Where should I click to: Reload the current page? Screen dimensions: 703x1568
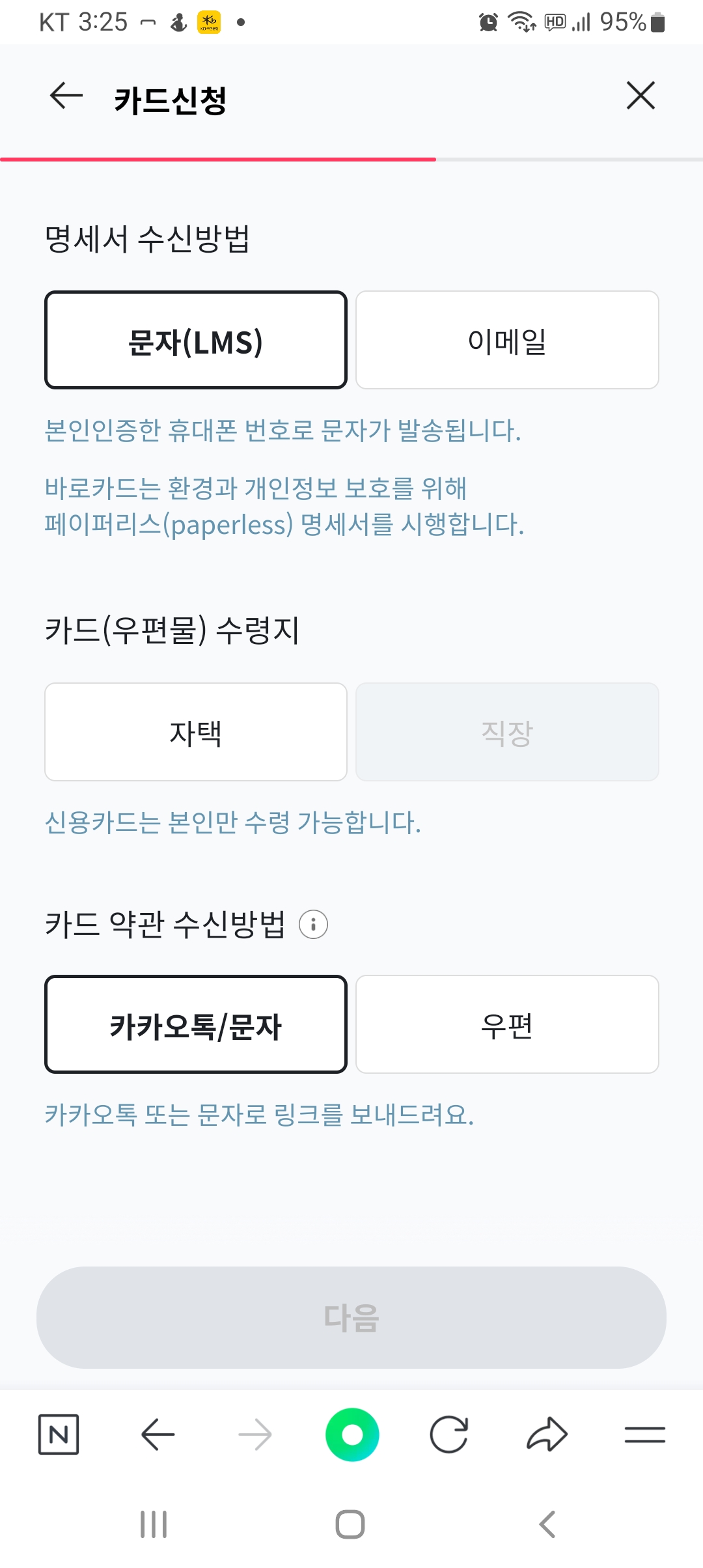[449, 1435]
